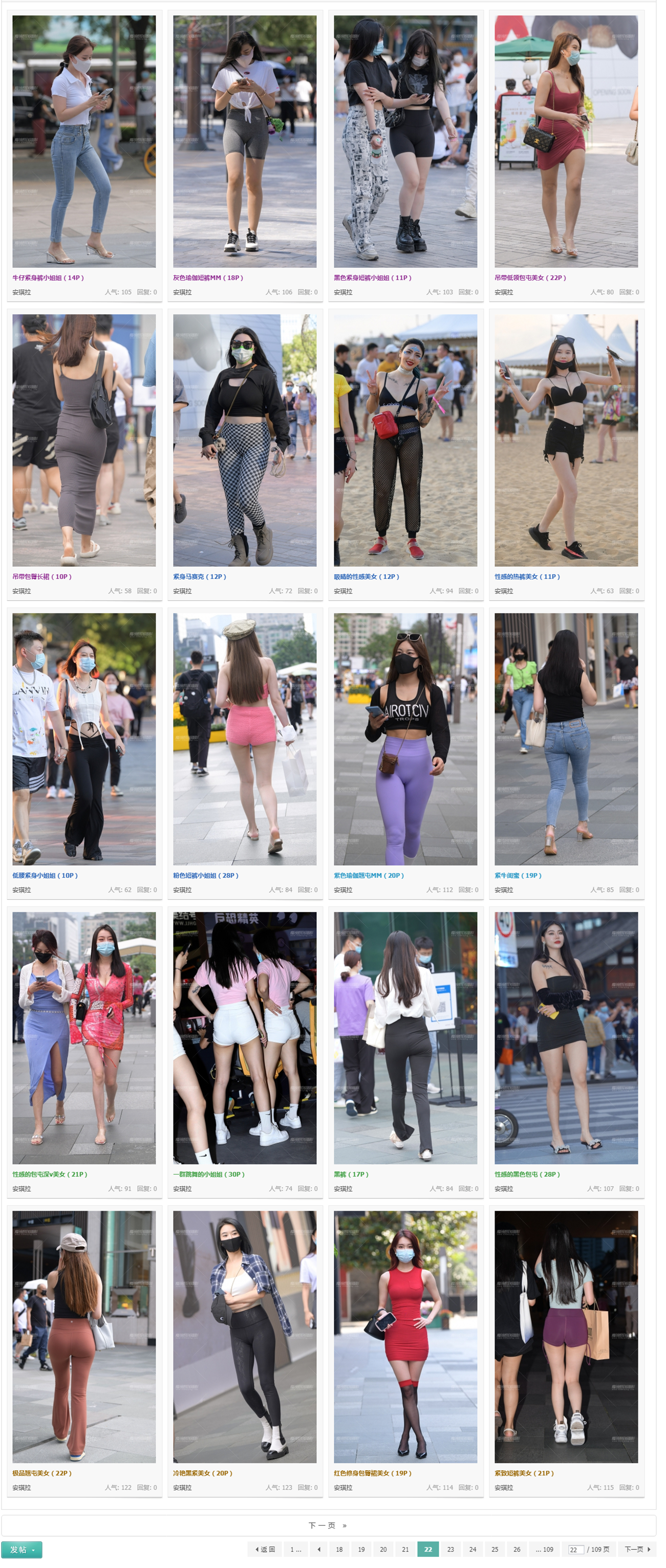The width and height of the screenshot is (666, 1568).
Task: Open thread 极品翘屯美女 (22P)
Action: point(42,1473)
